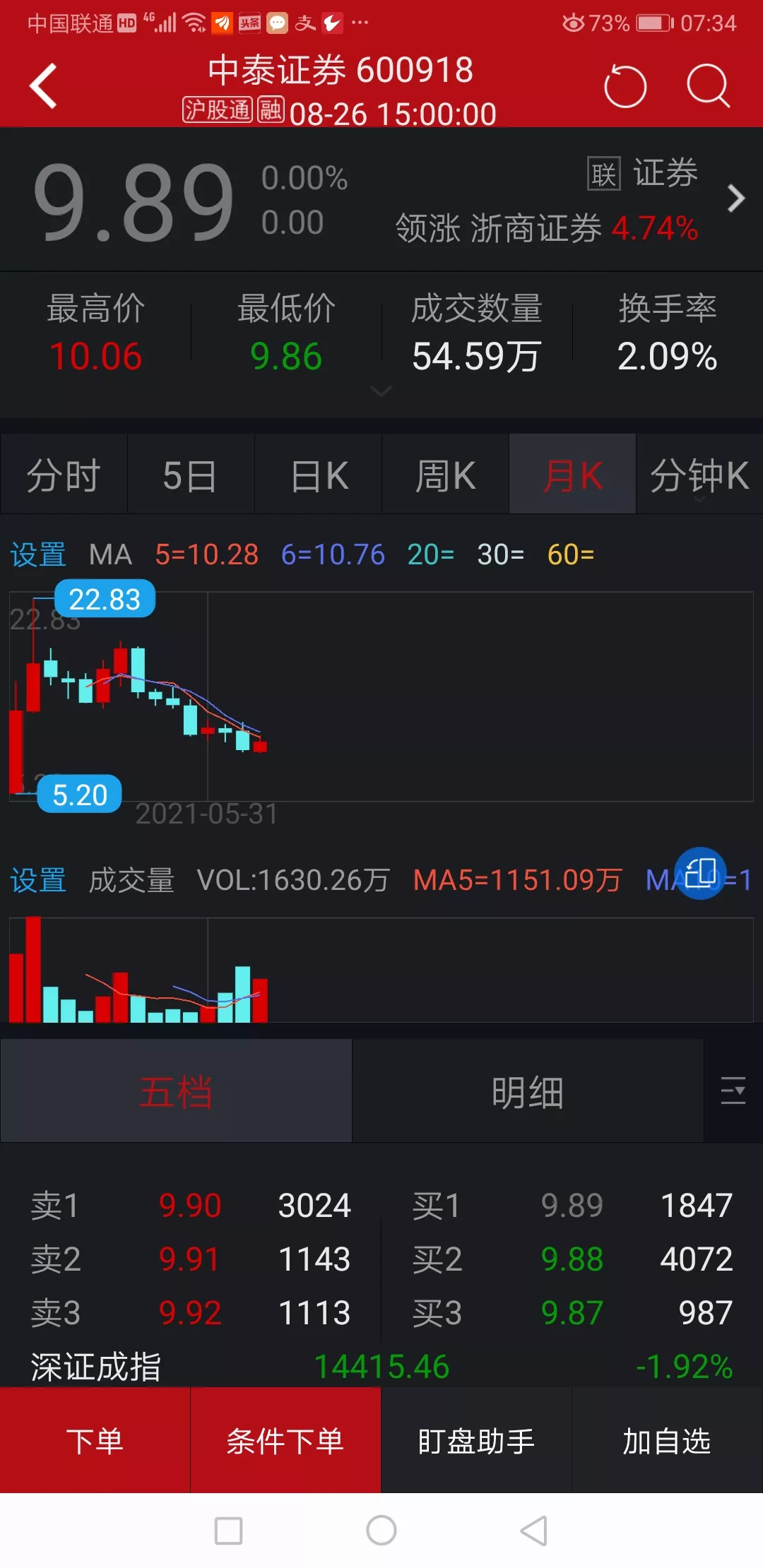Open 盯盘助手
763x1568 pixels.
(476, 1441)
